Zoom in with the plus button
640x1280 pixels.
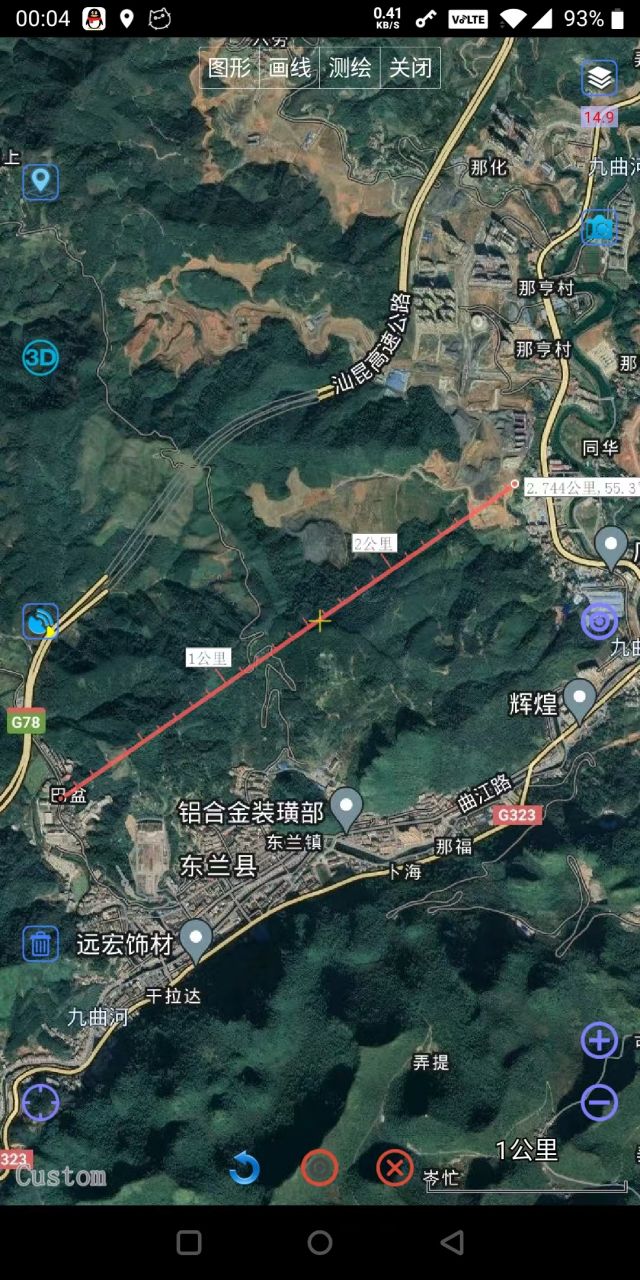[x=599, y=1041]
